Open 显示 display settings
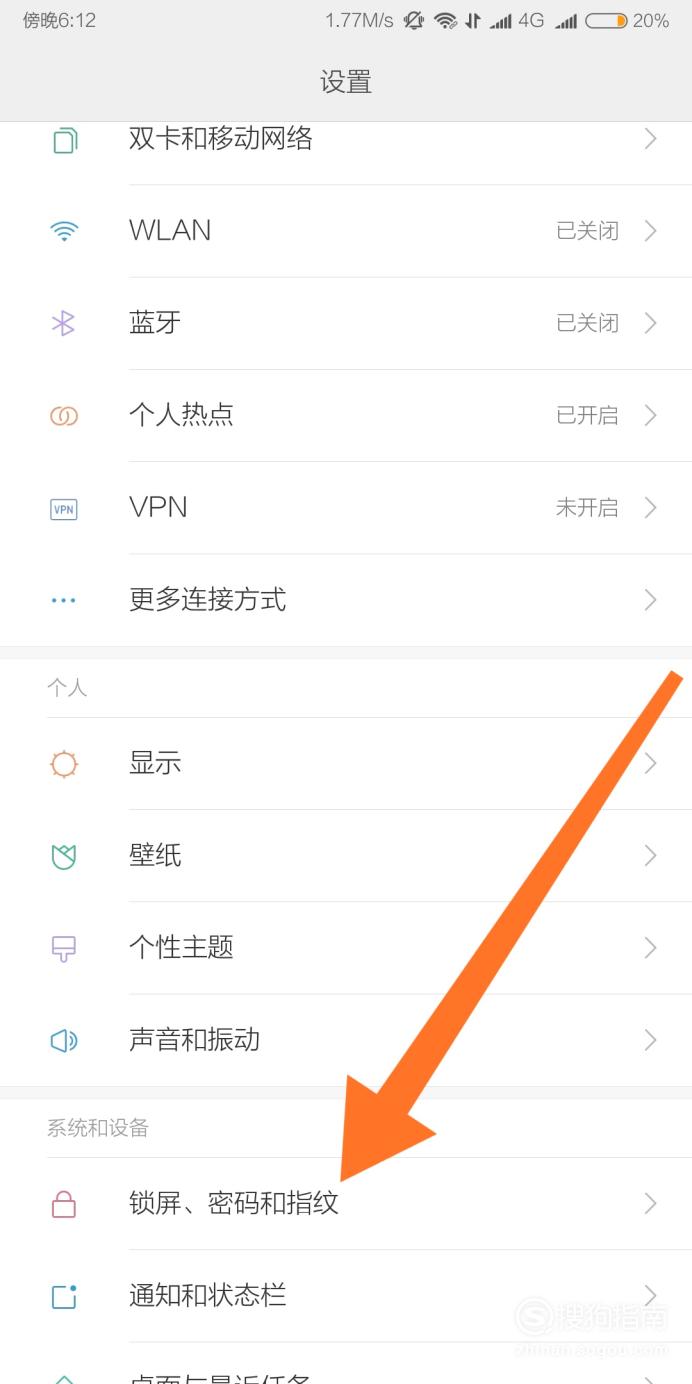Screen dimensions: 692x1384 (x=346, y=764)
